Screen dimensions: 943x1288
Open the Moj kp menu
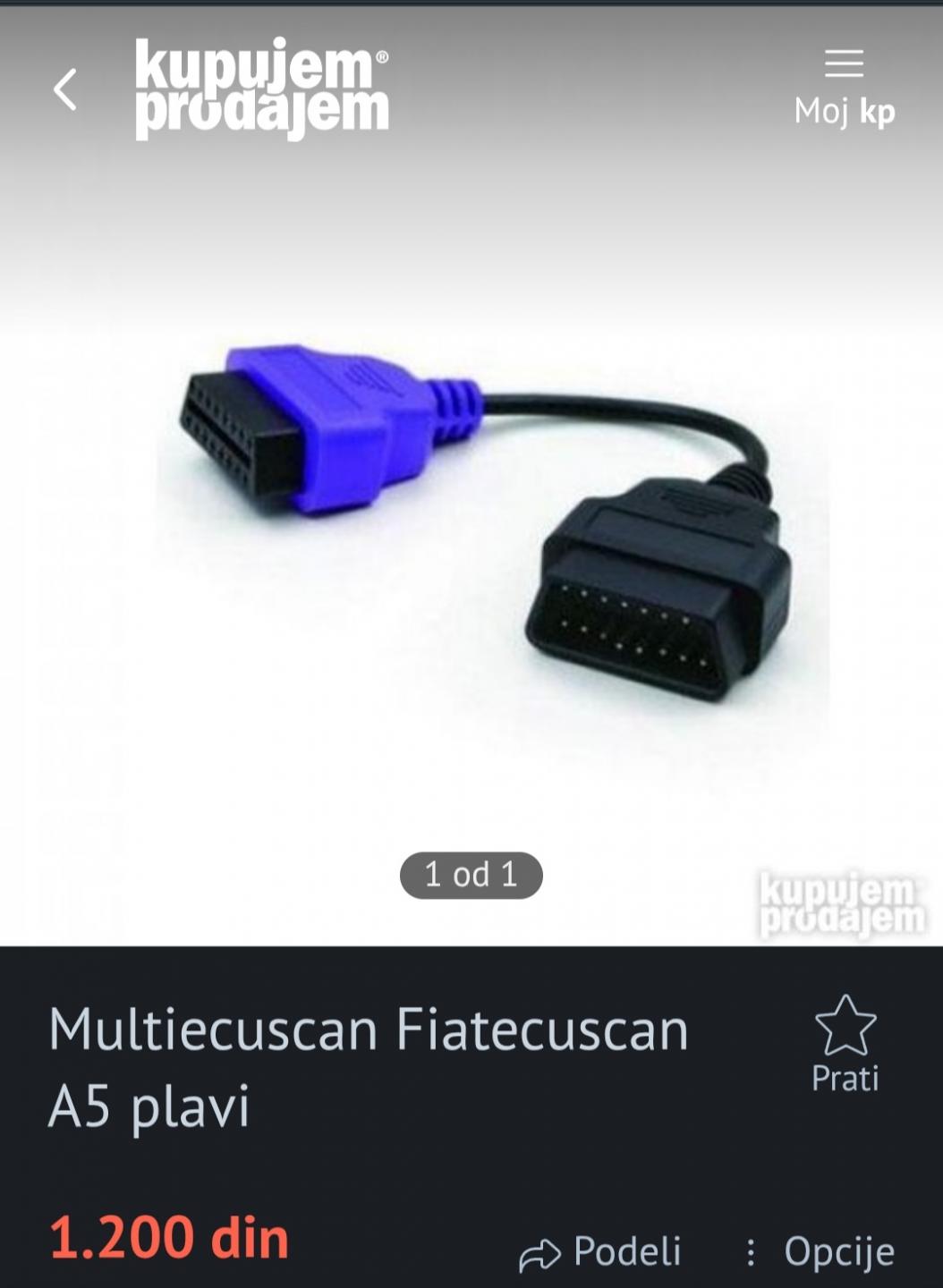click(x=844, y=88)
